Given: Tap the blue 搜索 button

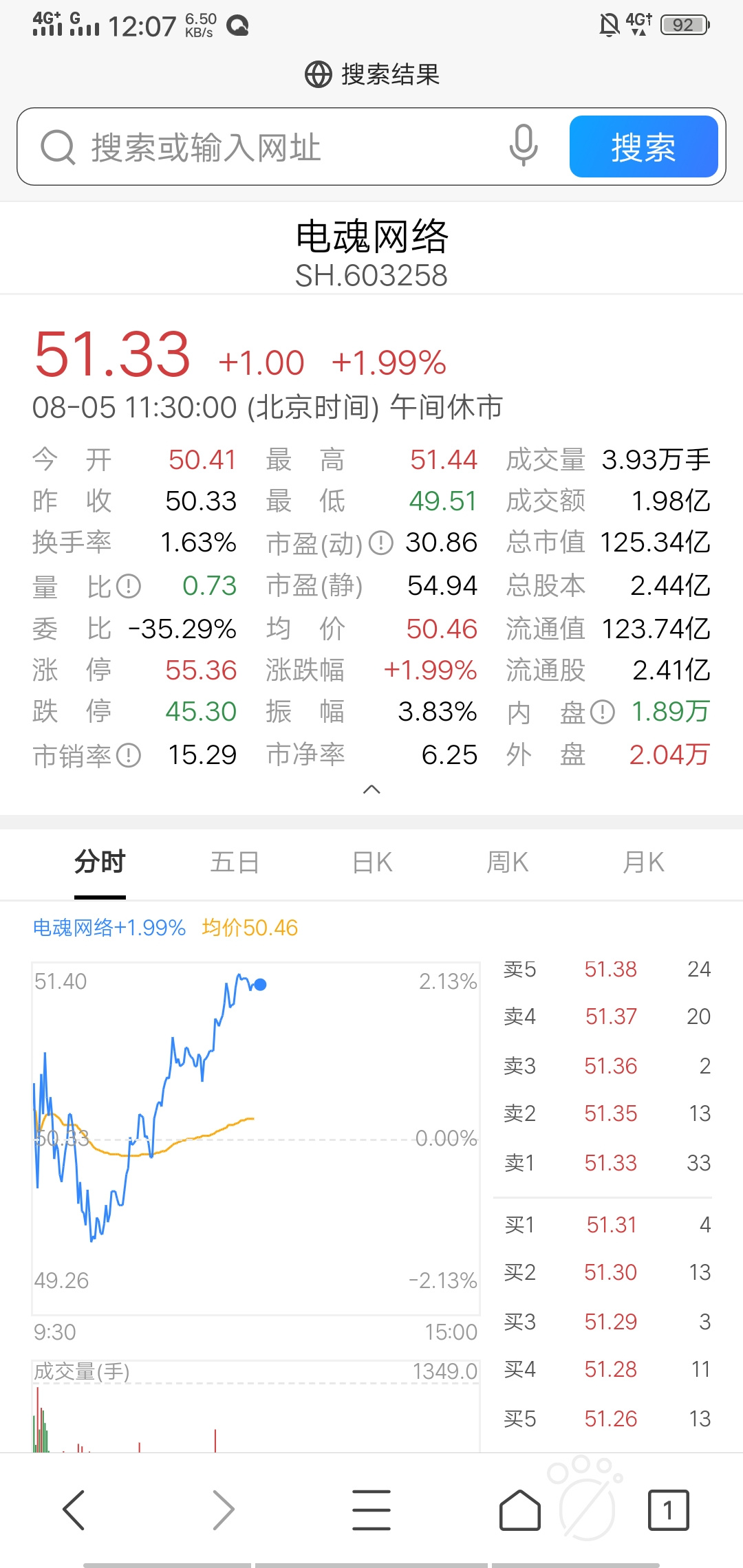Looking at the screenshot, I should tap(643, 146).
